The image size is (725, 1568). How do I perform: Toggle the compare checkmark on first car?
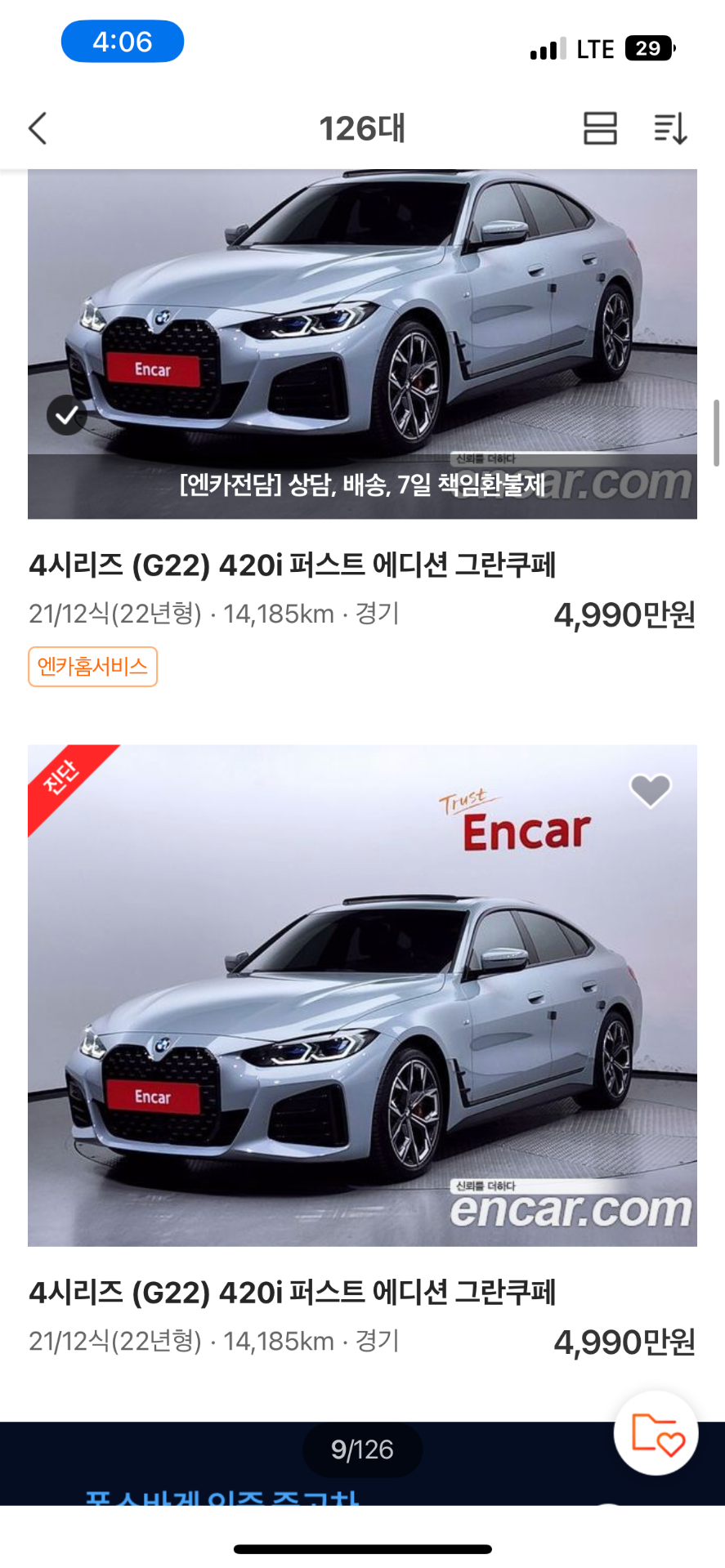pos(67,414)
